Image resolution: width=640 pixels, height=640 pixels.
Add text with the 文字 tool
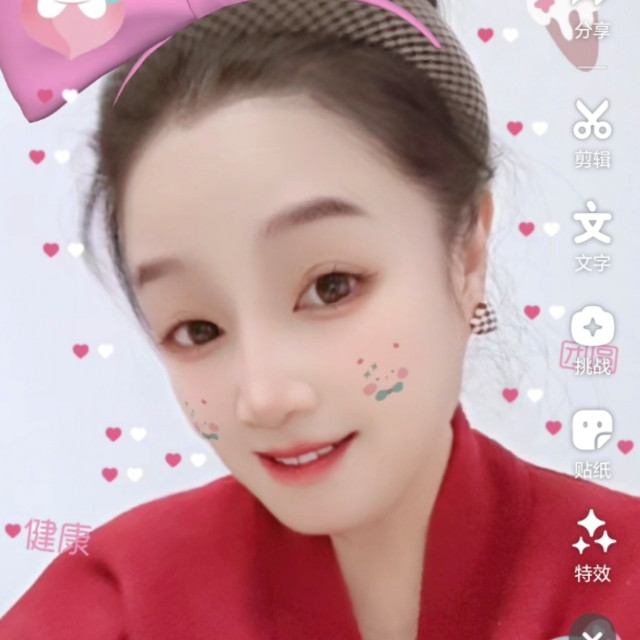click(x=593, y=236)
